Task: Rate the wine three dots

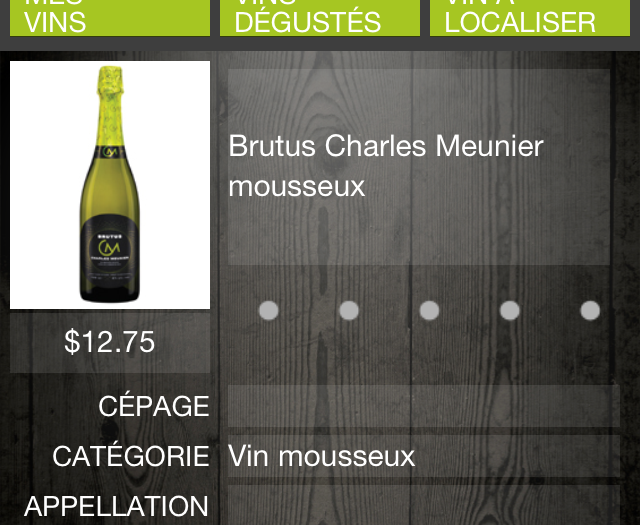Action: [x=429, y=311]
